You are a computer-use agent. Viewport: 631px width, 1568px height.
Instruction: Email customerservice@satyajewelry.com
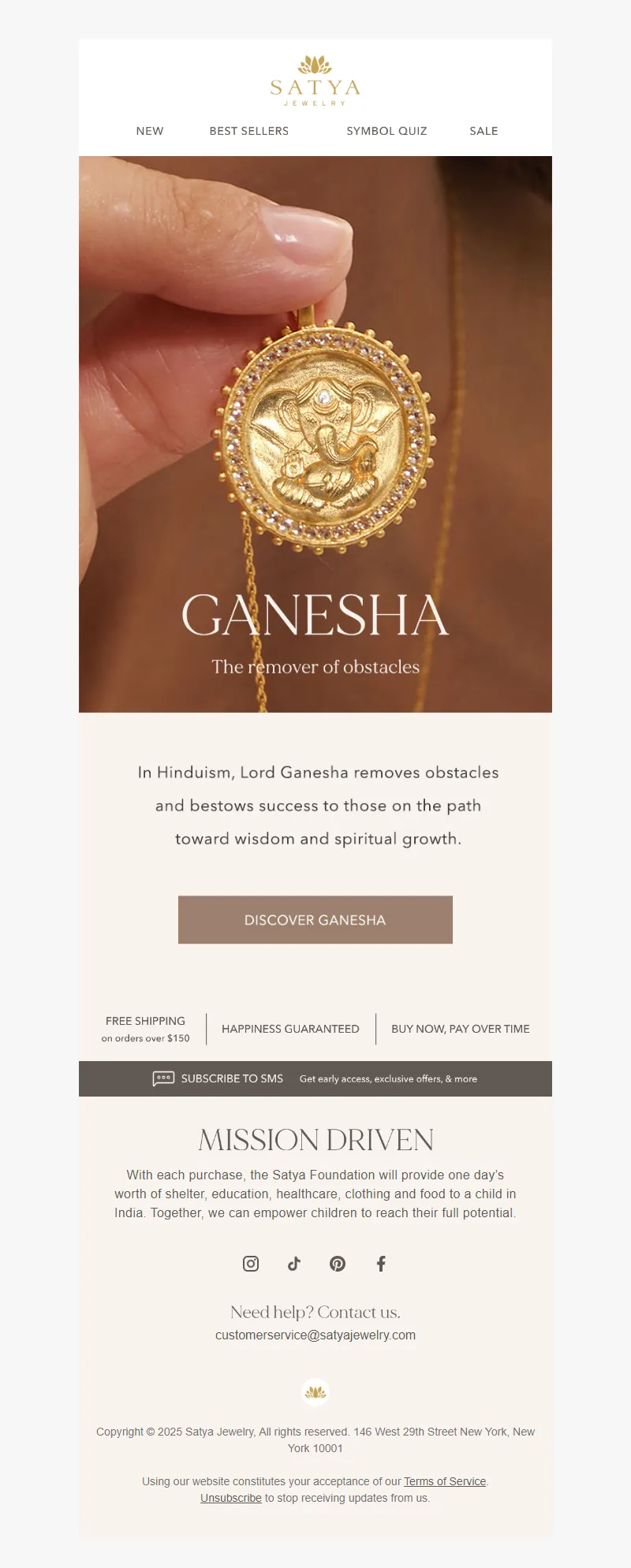tap(315, 1335)
